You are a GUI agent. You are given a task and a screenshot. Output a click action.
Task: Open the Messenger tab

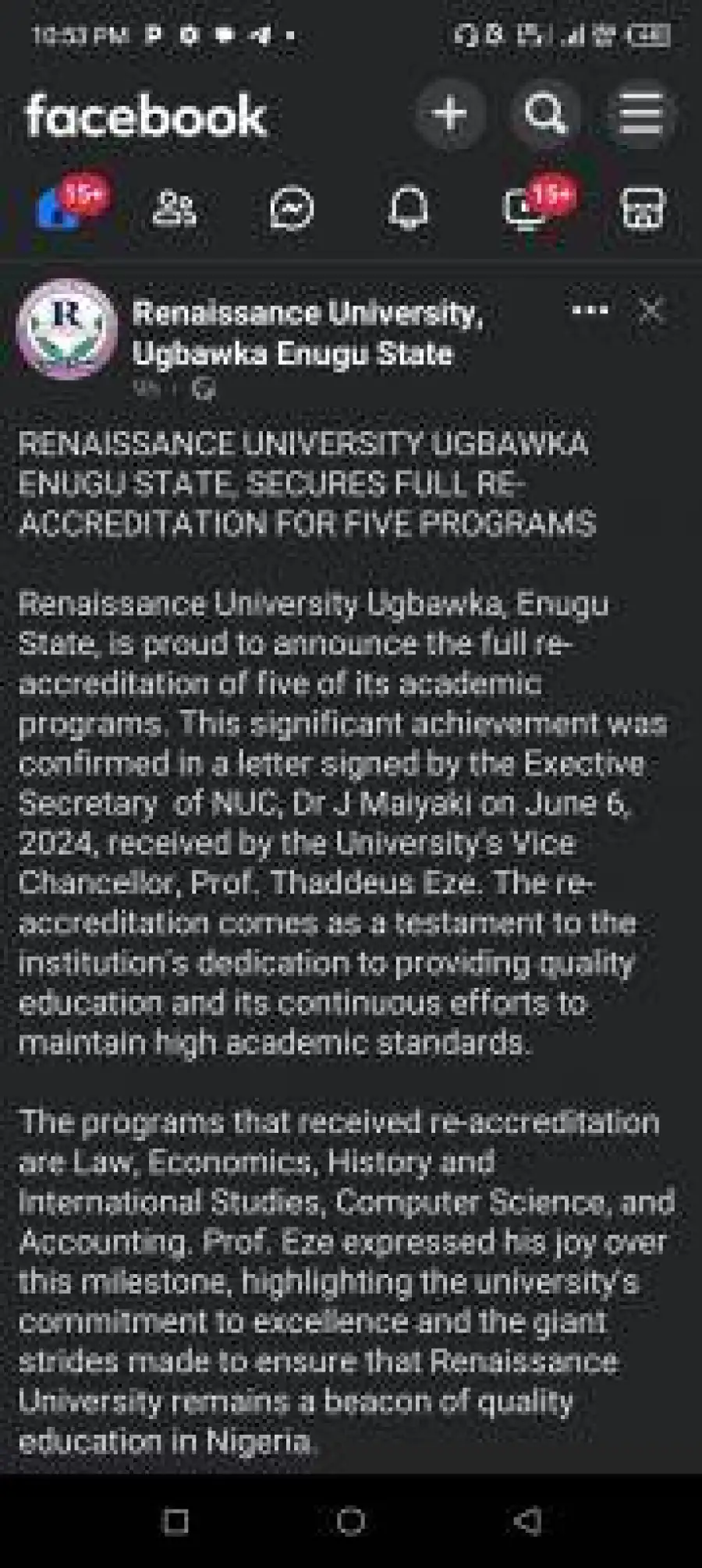coord(292,209)
